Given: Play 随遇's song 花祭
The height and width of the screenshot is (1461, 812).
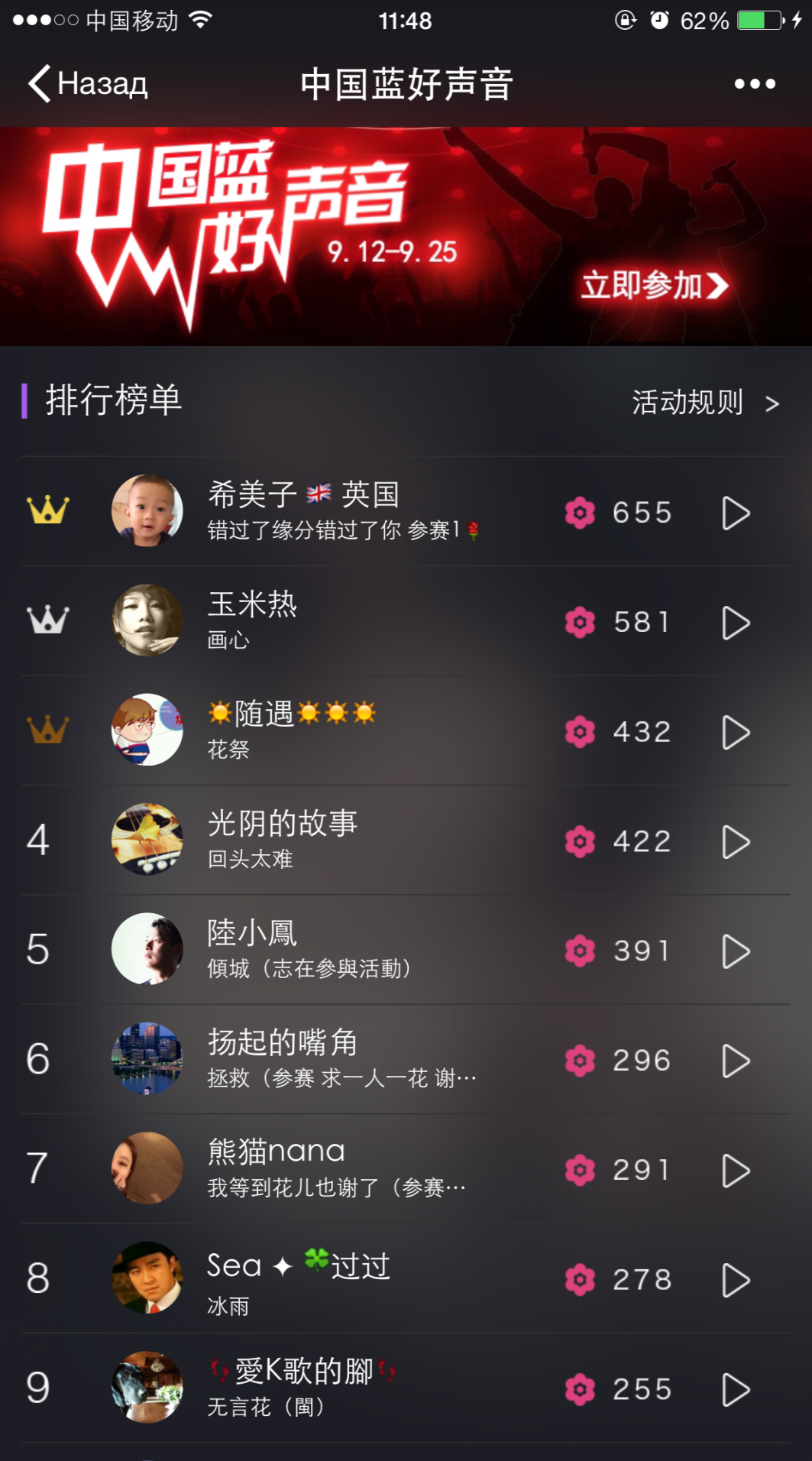Looking at the screenshot, I should click(736, 732).
